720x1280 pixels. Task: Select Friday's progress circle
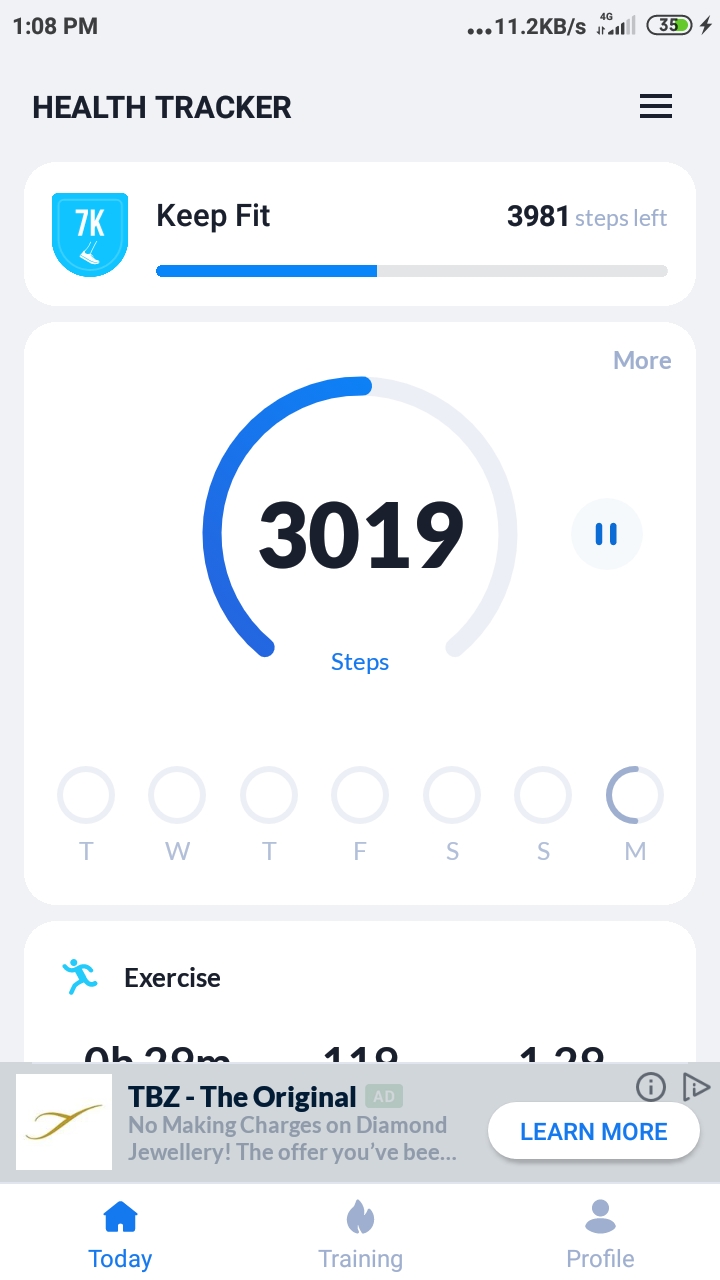point(360,796)
